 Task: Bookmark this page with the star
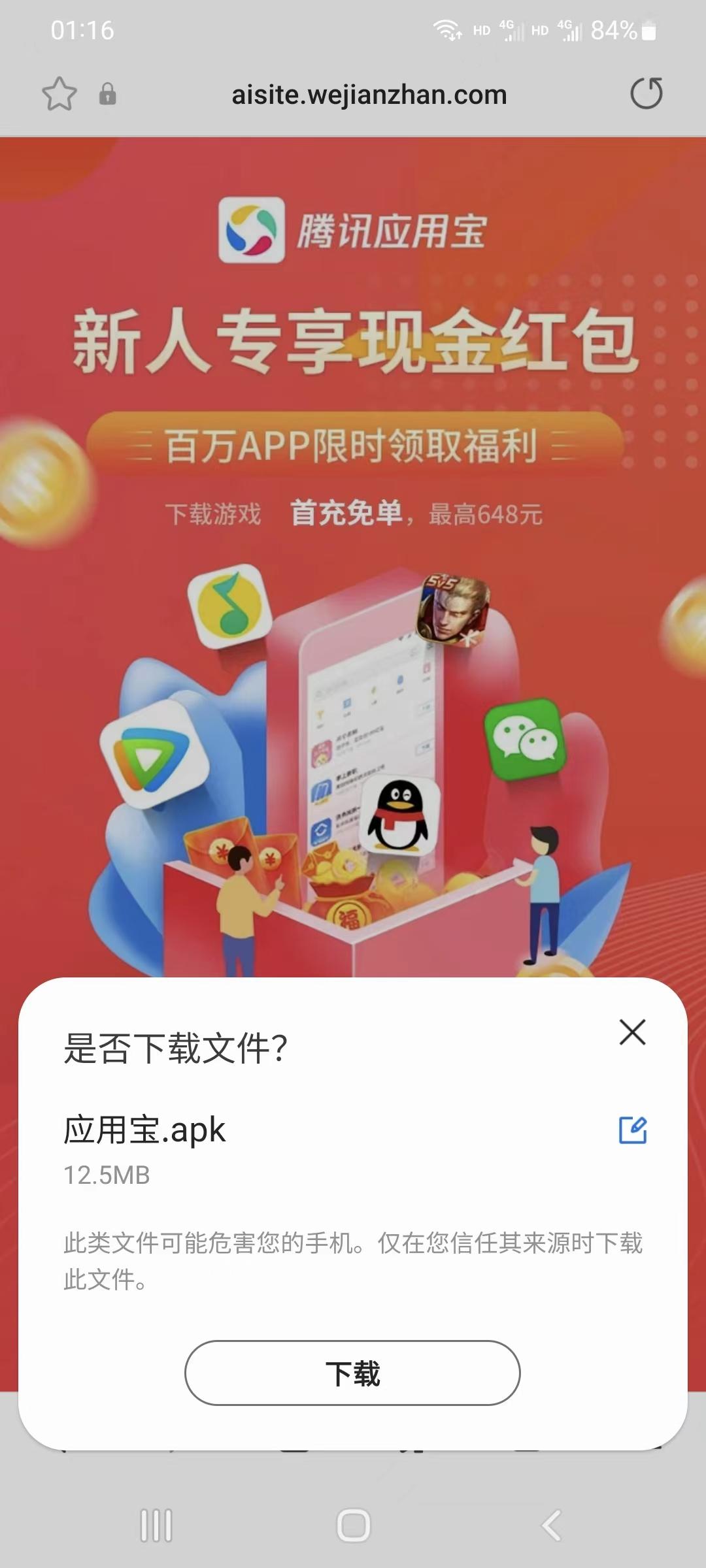(59, 94)
